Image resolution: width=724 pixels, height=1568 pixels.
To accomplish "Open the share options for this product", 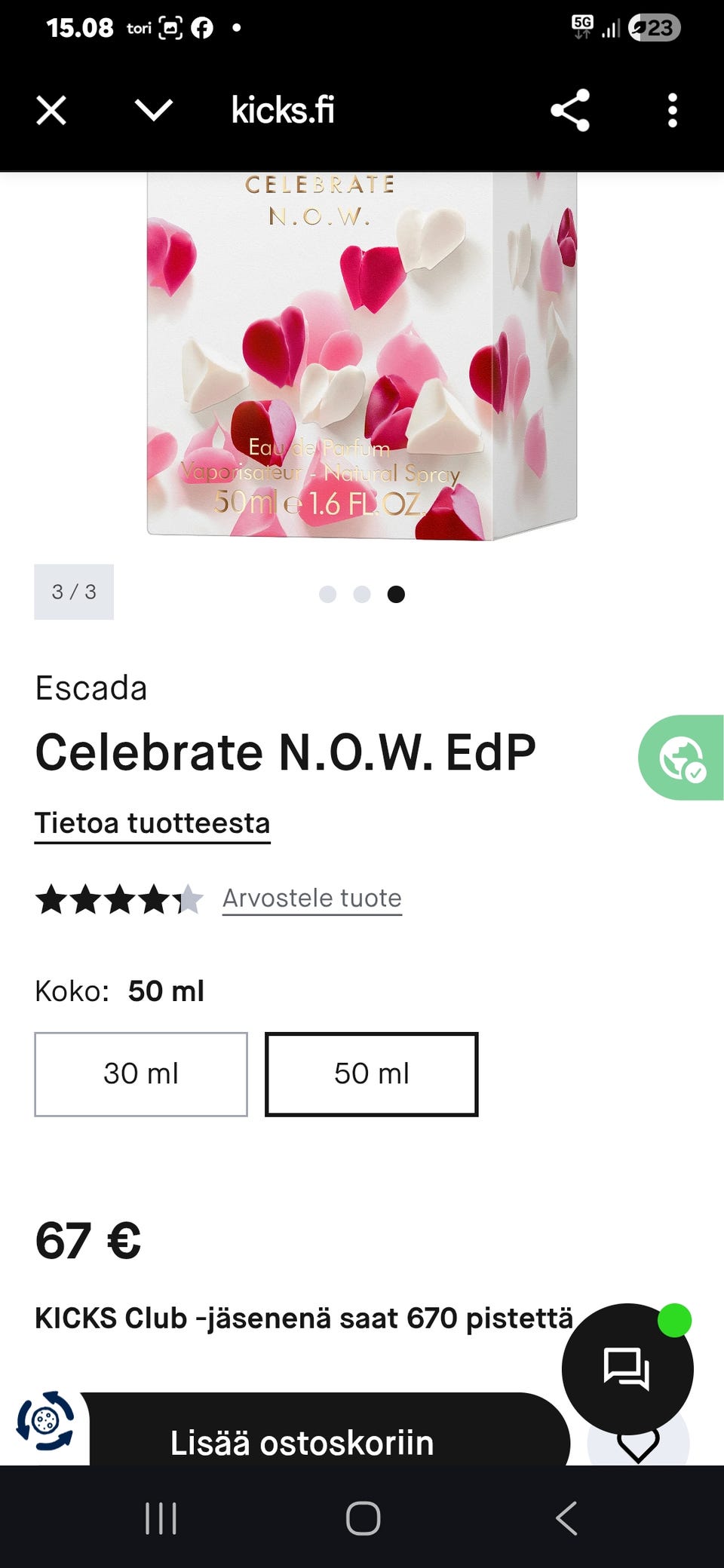I will coord(570,110).
